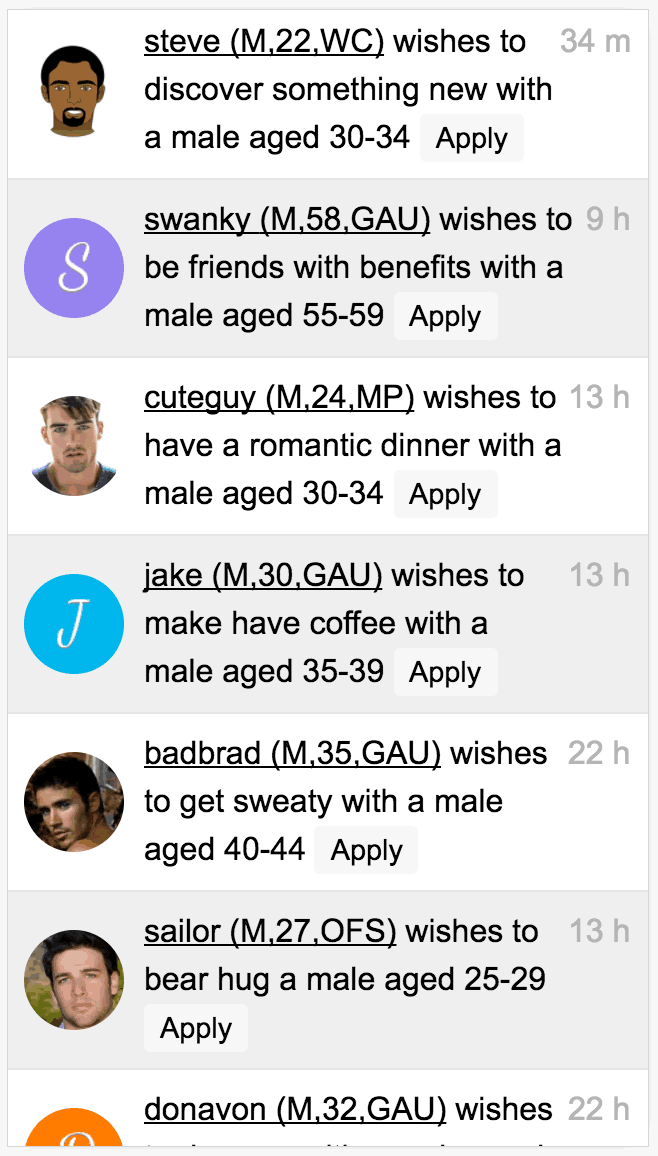Image resolution: width=658 pixels, height=1156 pixels.
Task: Apply to jake's coffee wish
Action: (446, 672)
